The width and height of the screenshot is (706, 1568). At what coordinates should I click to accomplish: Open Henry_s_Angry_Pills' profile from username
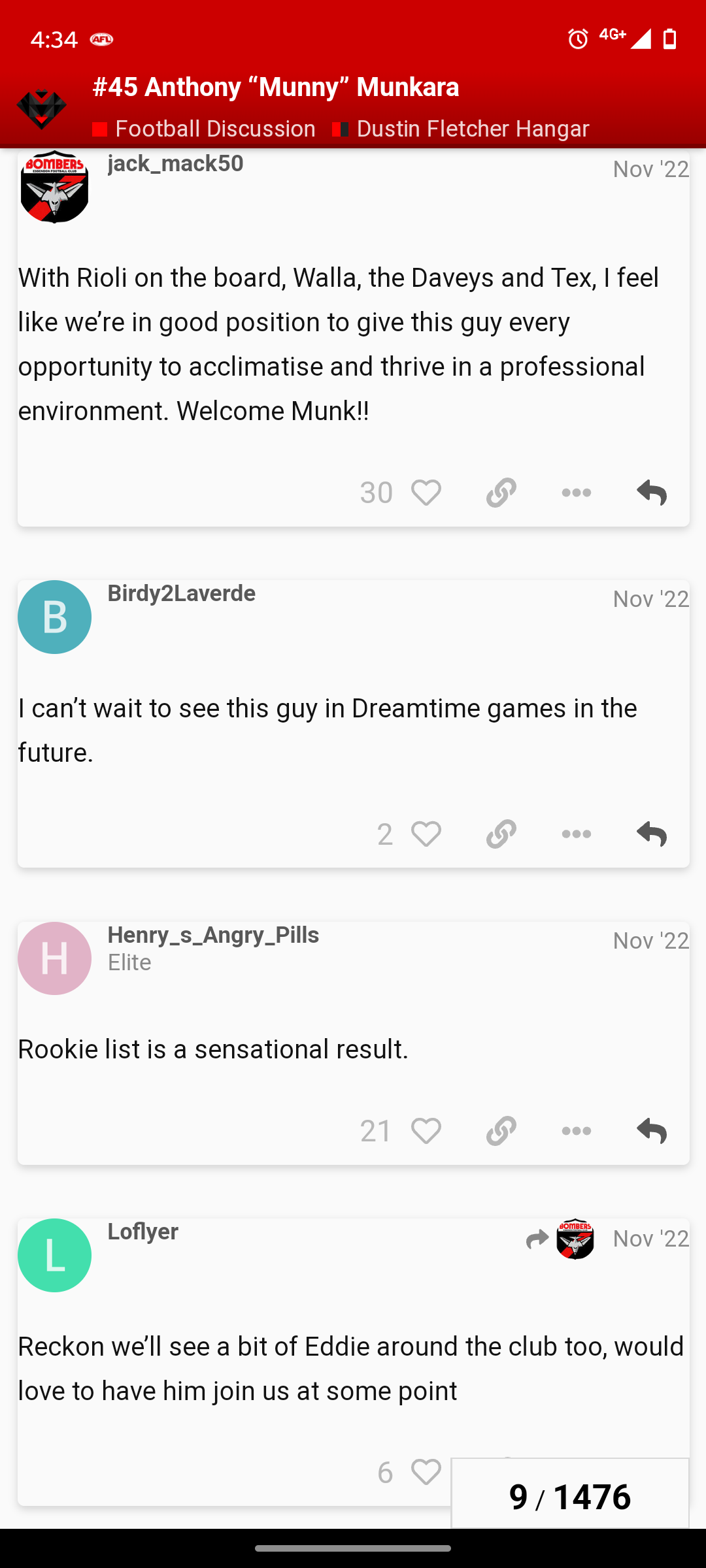213,935
